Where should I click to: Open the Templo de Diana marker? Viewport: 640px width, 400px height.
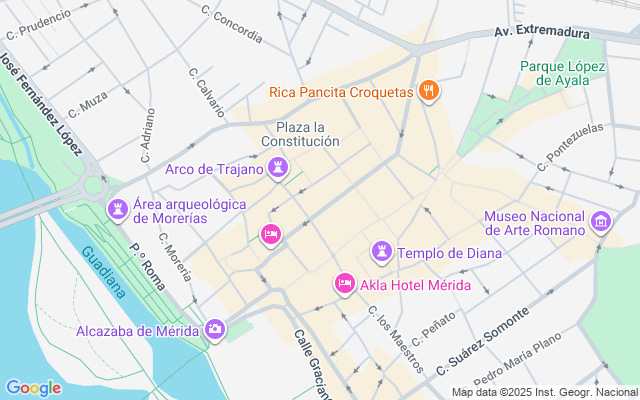[x=381, y=252]
